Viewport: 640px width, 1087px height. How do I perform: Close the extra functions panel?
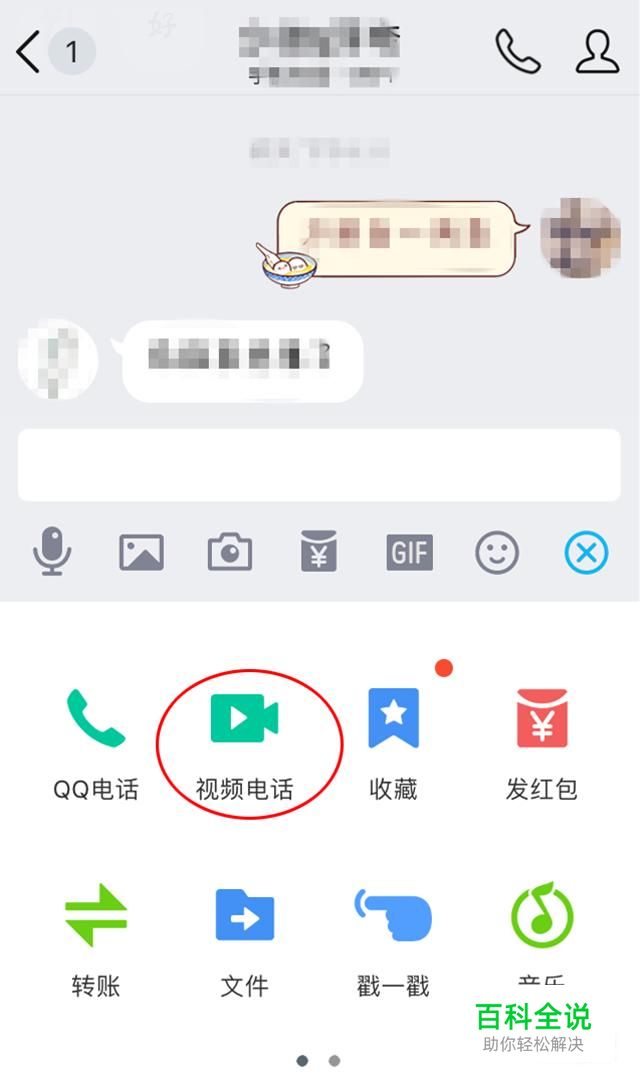click(x=586, y=552)
